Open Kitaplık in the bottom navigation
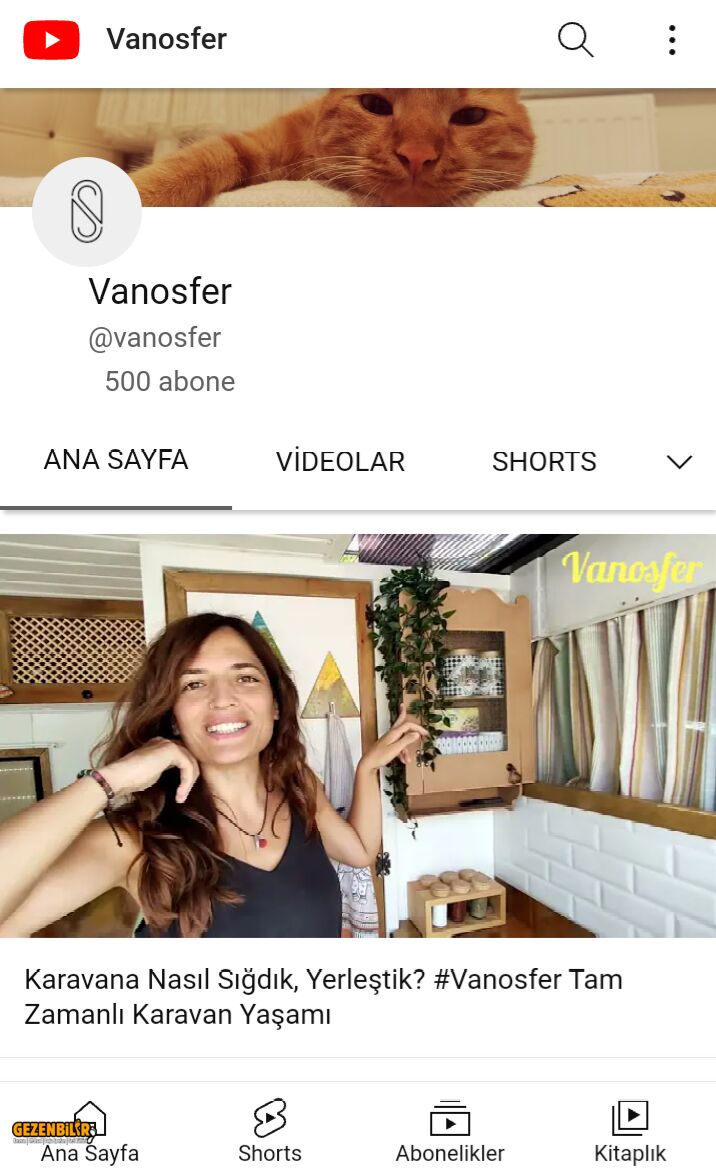Viewport: 716px width, 1169px height. tap(630, 1132)
